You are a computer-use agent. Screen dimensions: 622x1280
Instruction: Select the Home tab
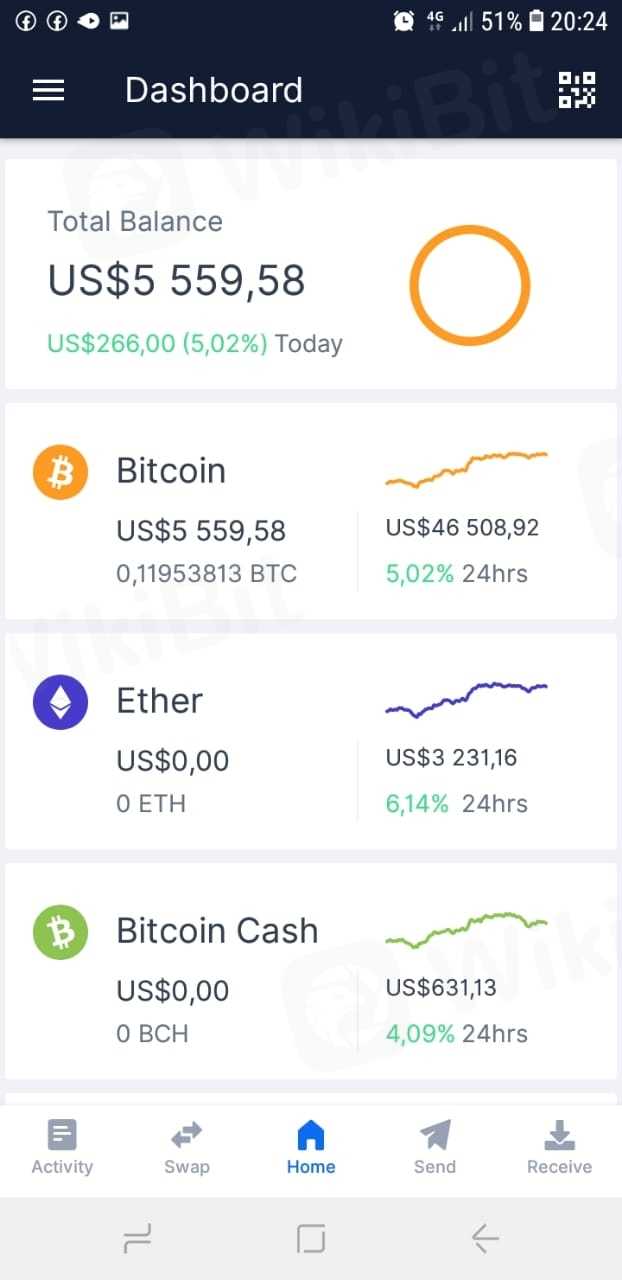pos(311,1148)
